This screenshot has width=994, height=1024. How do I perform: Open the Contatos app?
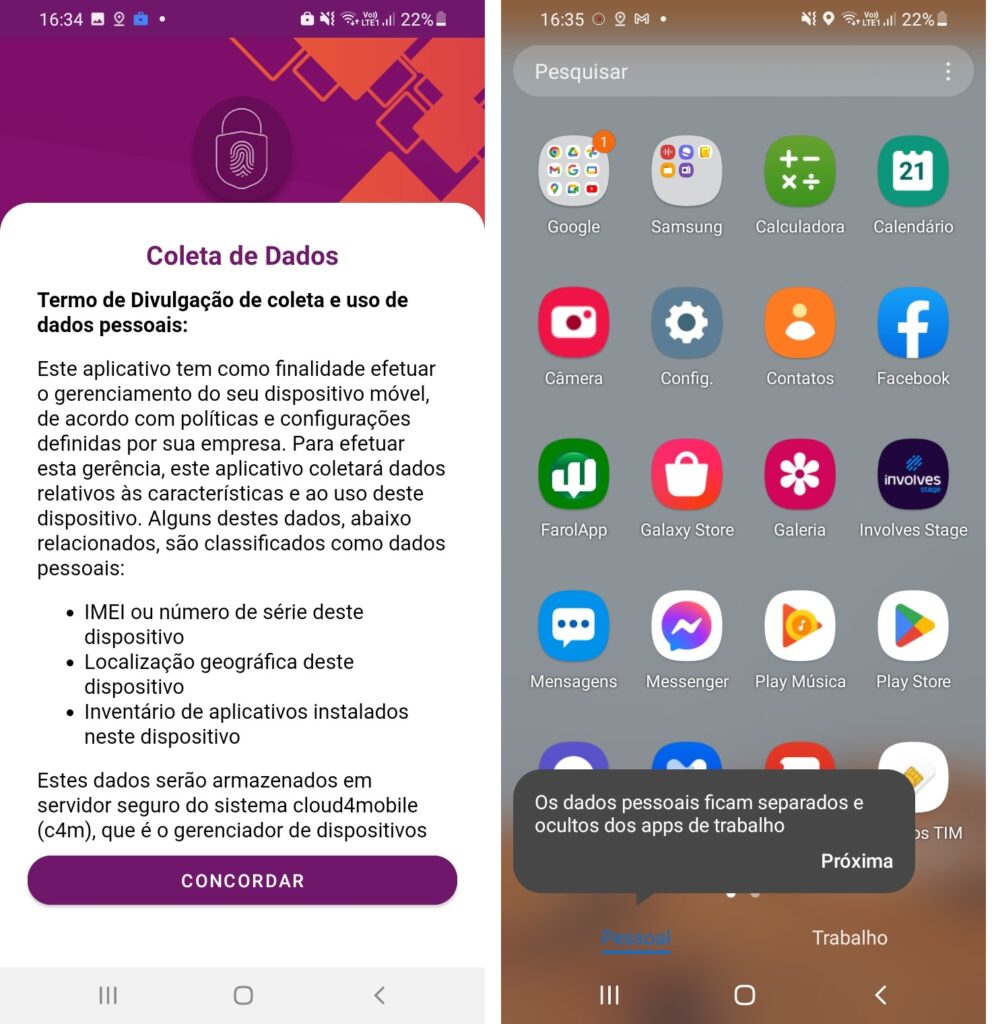(799, 323)
